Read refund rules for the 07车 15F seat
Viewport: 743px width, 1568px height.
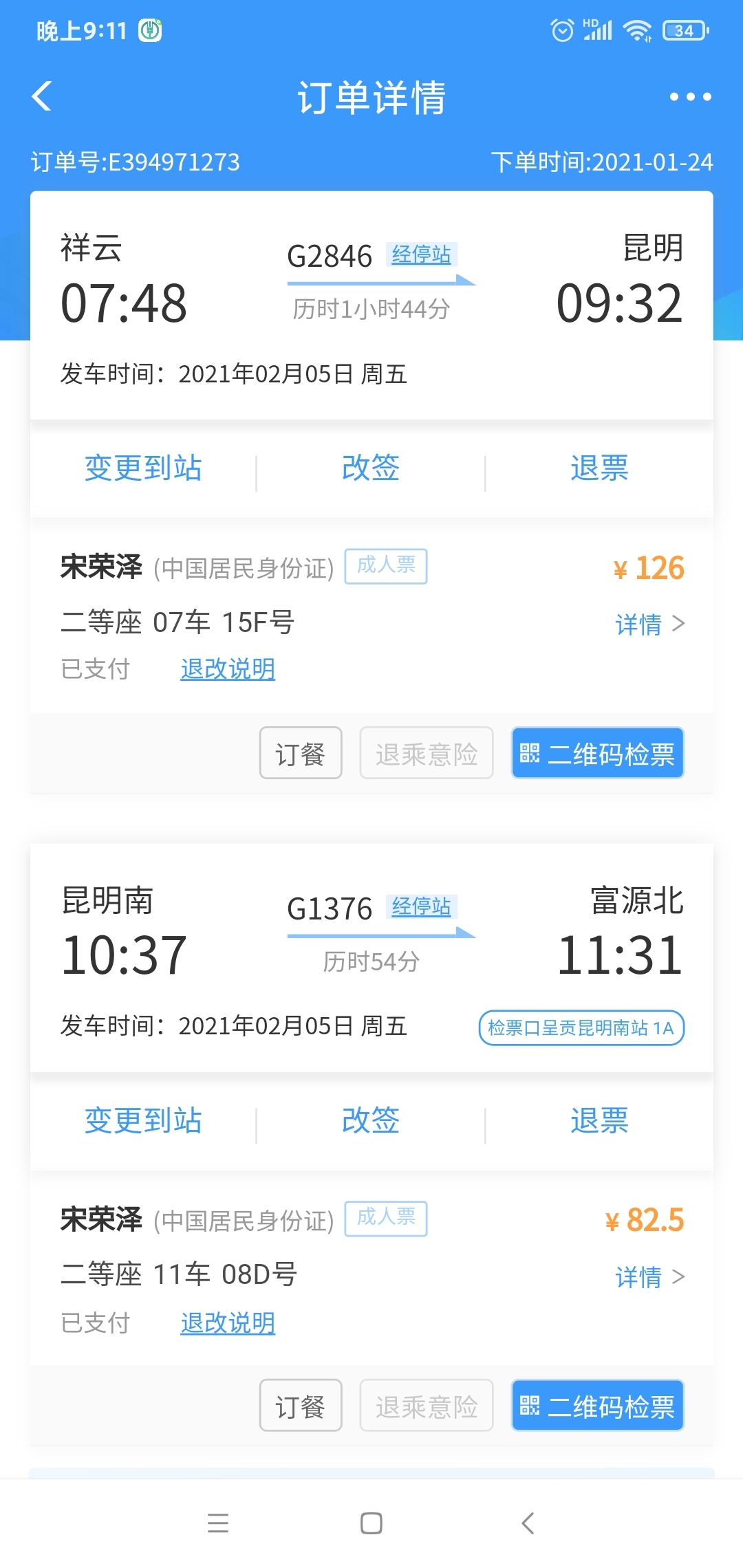228,669
